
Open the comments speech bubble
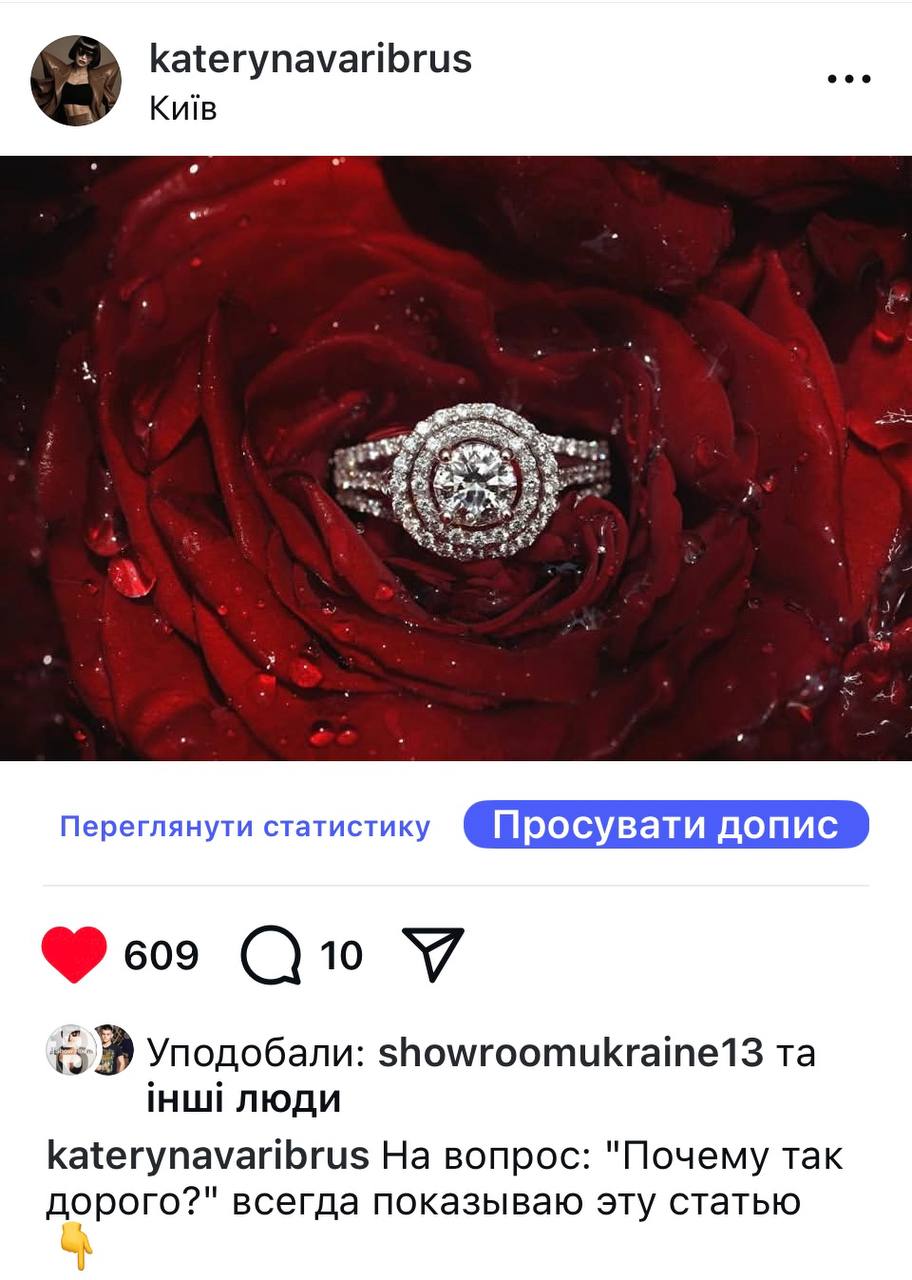(271, 955)
